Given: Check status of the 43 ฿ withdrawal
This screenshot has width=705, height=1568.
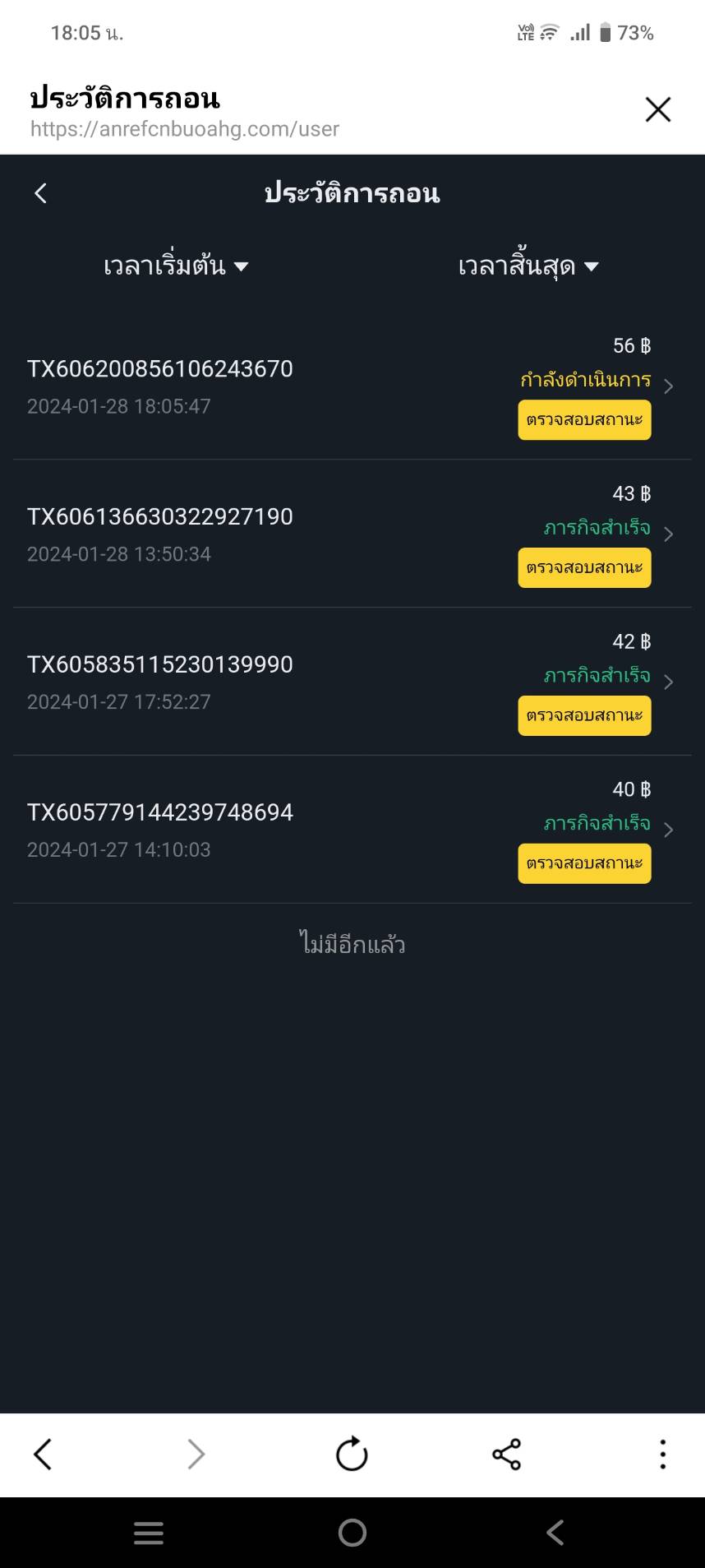Looking at the screenshot, I should point(584,568).
